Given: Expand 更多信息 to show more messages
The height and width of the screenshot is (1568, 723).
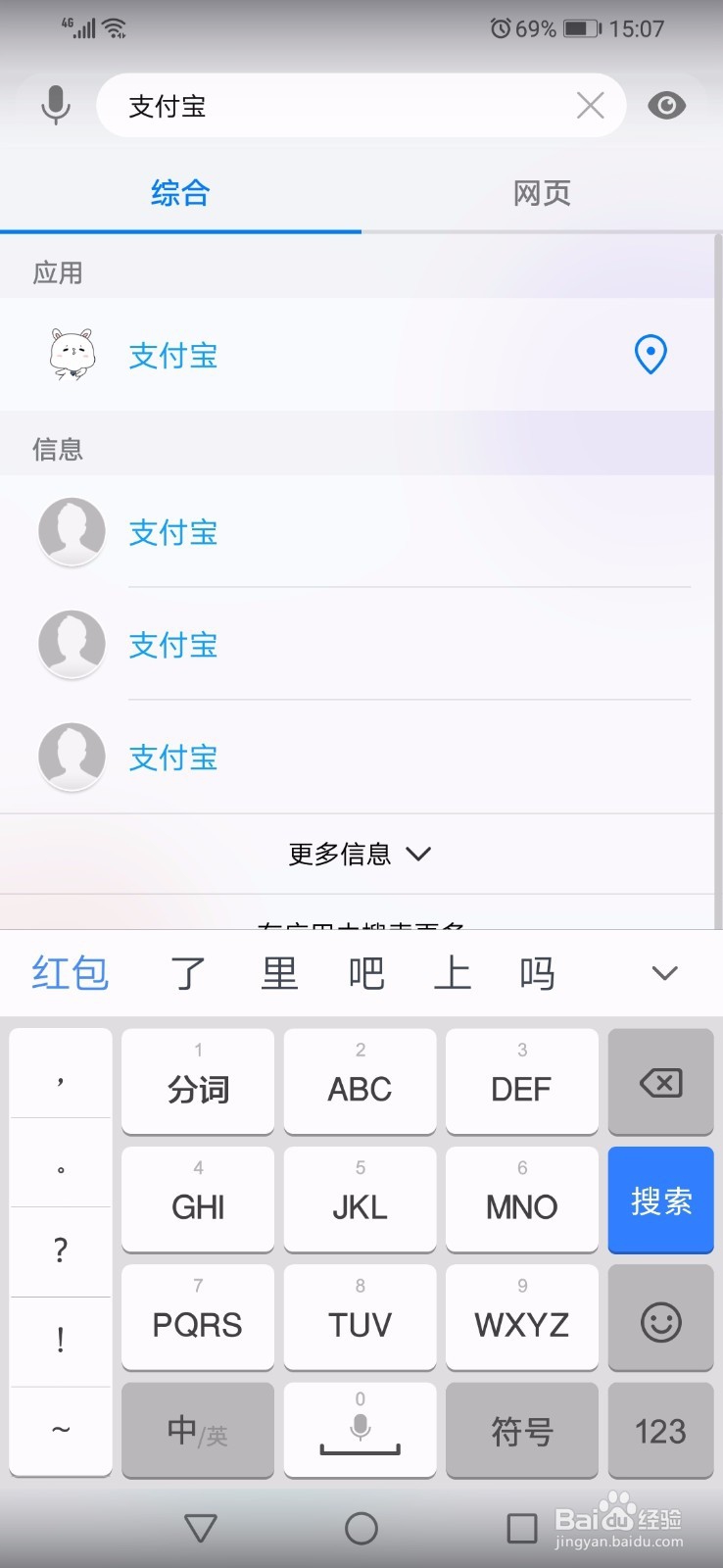Looking at the screenshot, I should [361, 854].
